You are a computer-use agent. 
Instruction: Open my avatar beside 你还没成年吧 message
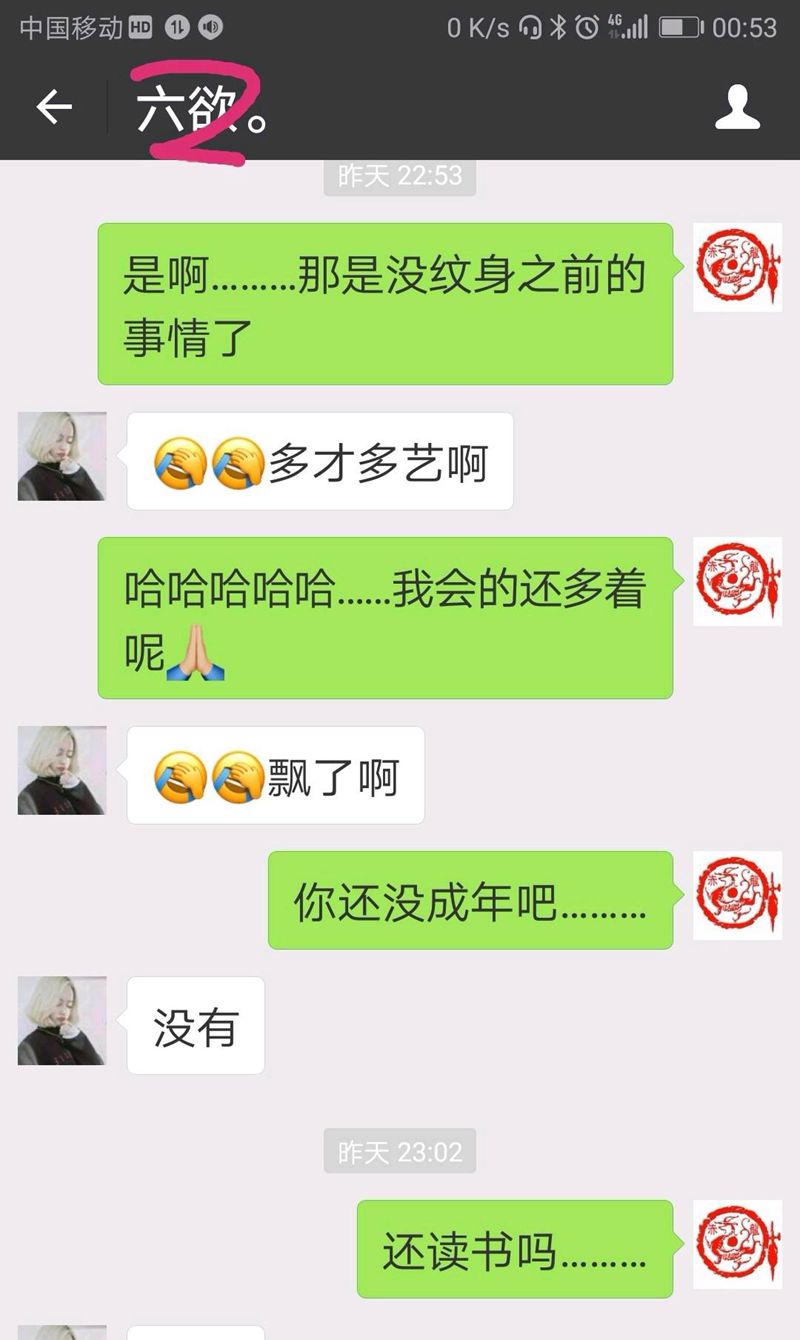pyautogui.click(x=737, y=895)
